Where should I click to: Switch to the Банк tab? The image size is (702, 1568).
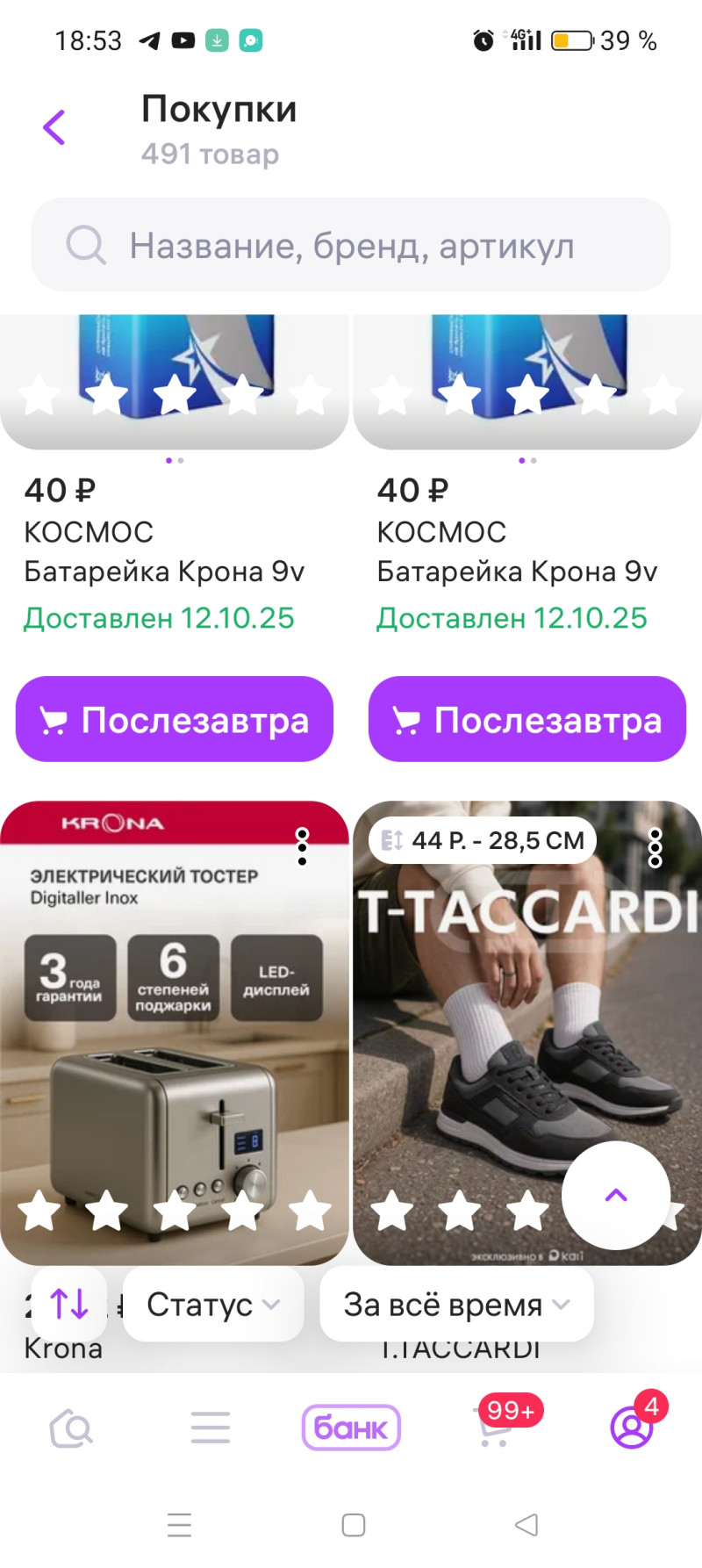[351, 1428]
